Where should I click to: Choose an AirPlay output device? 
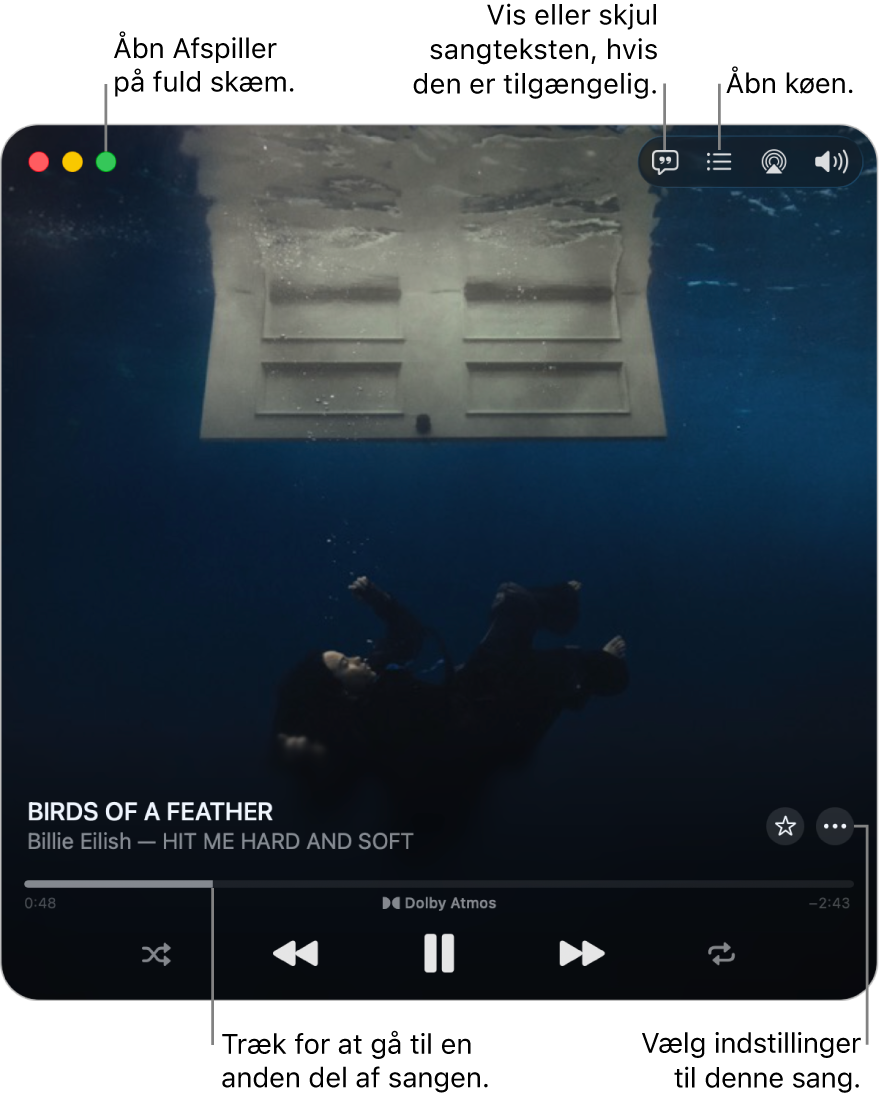[773, 162]
